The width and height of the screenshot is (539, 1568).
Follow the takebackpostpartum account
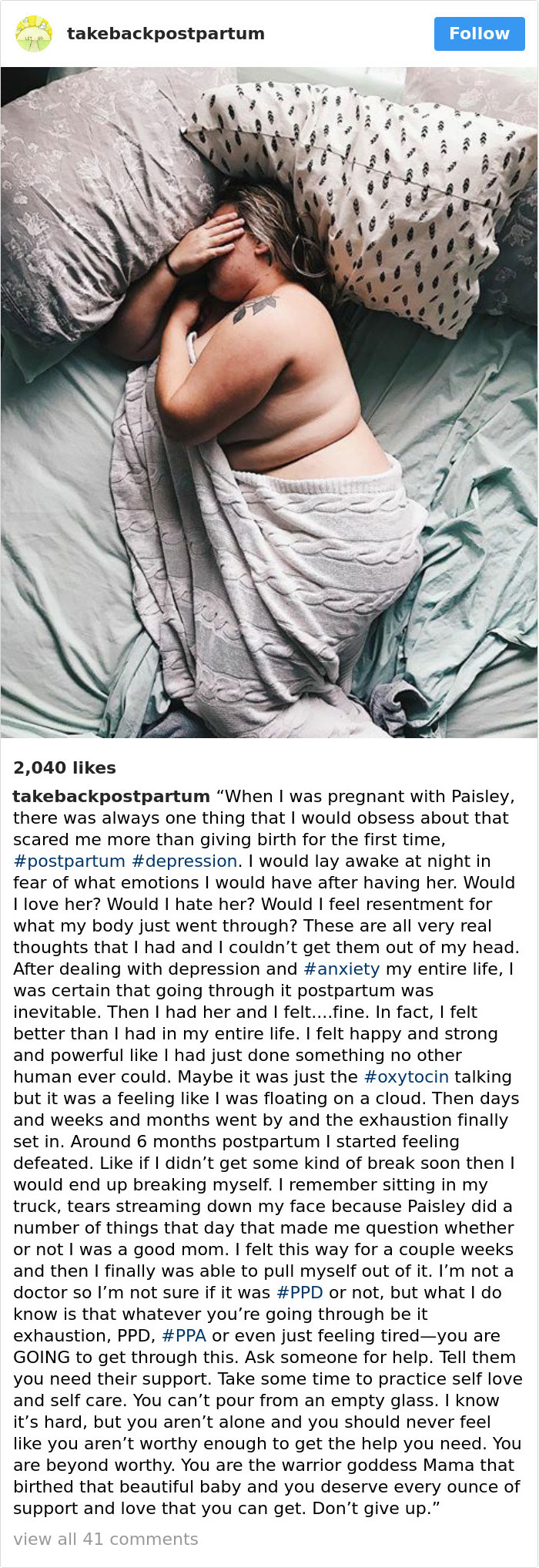[x=479, y=34]
